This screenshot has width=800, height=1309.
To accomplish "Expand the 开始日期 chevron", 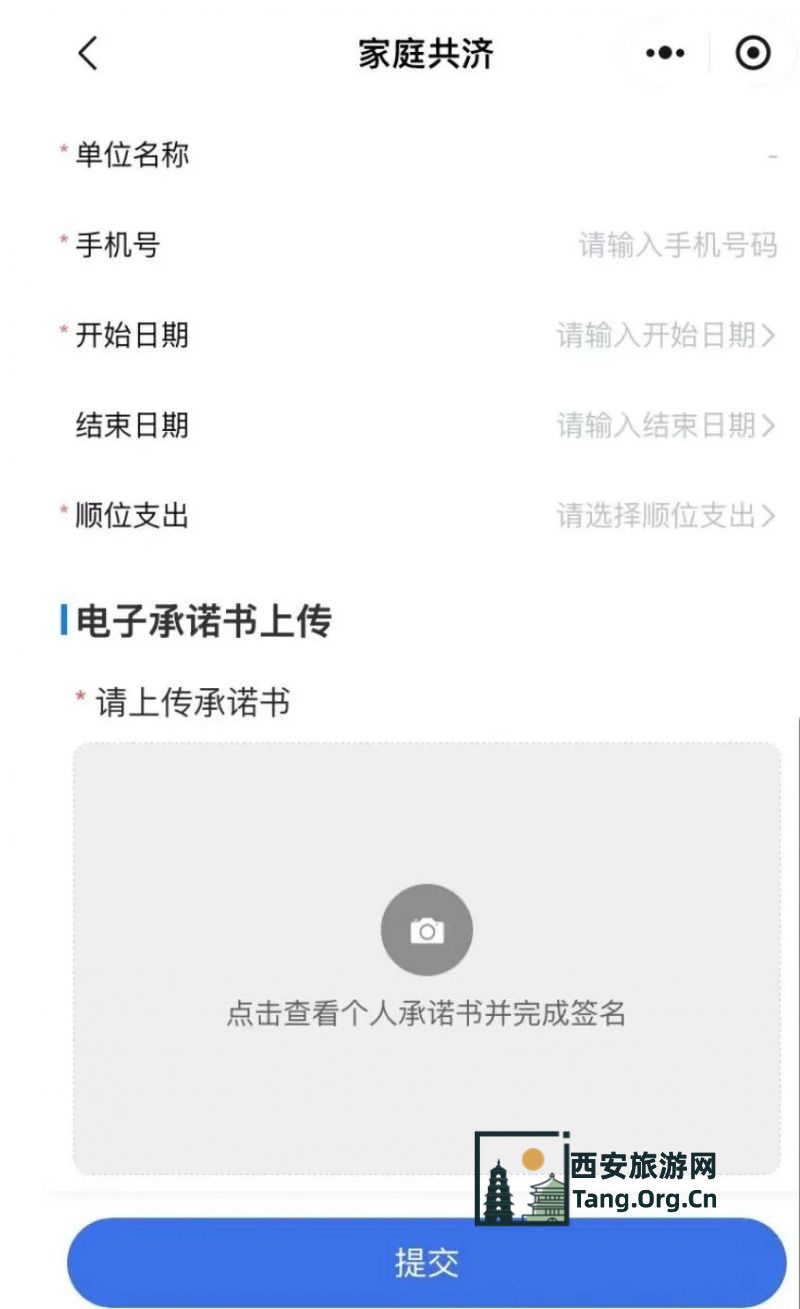I will pos(768,336).
